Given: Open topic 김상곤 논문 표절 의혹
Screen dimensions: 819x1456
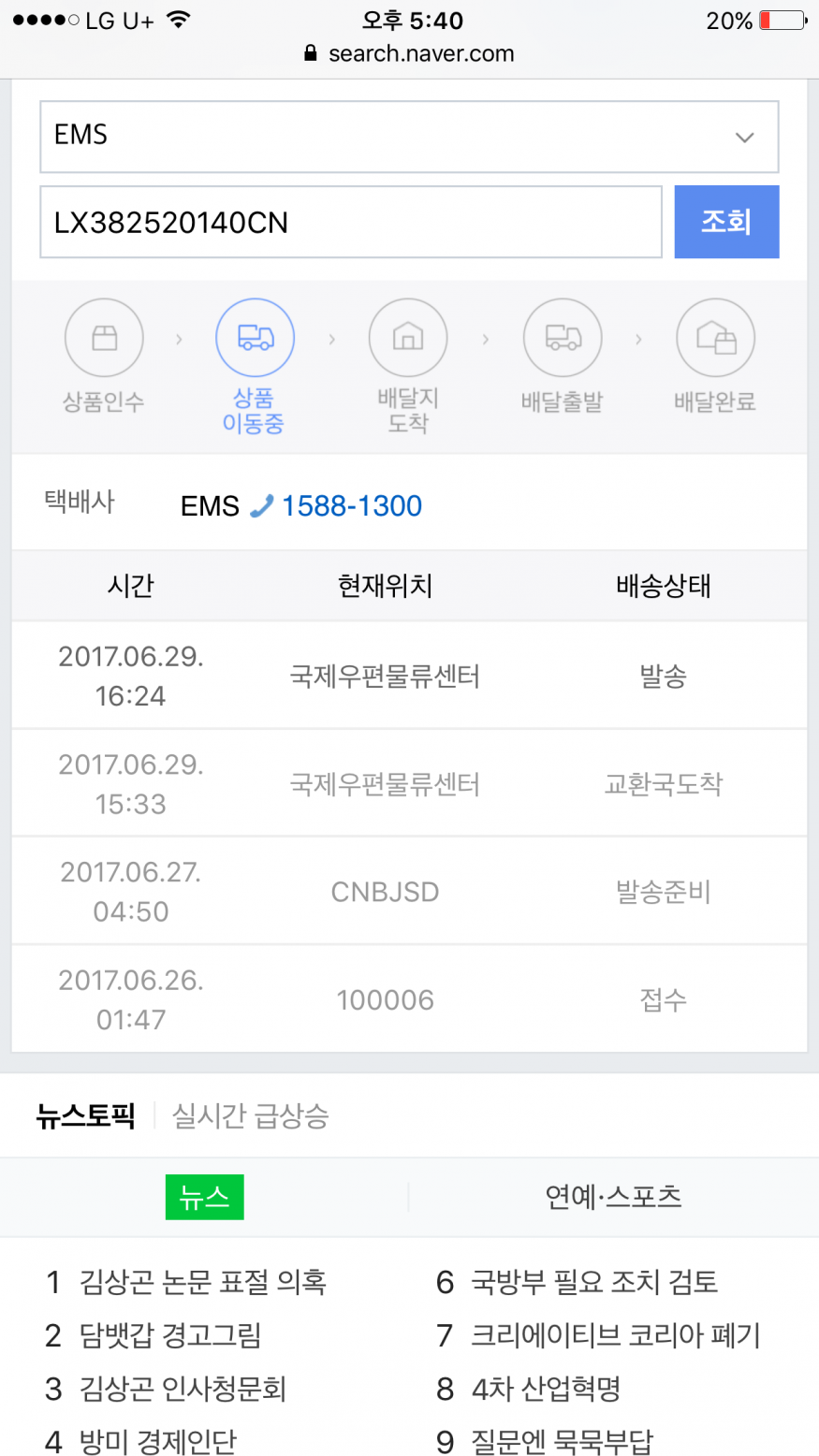Looking at the screenshot, I should point(202,1281).
